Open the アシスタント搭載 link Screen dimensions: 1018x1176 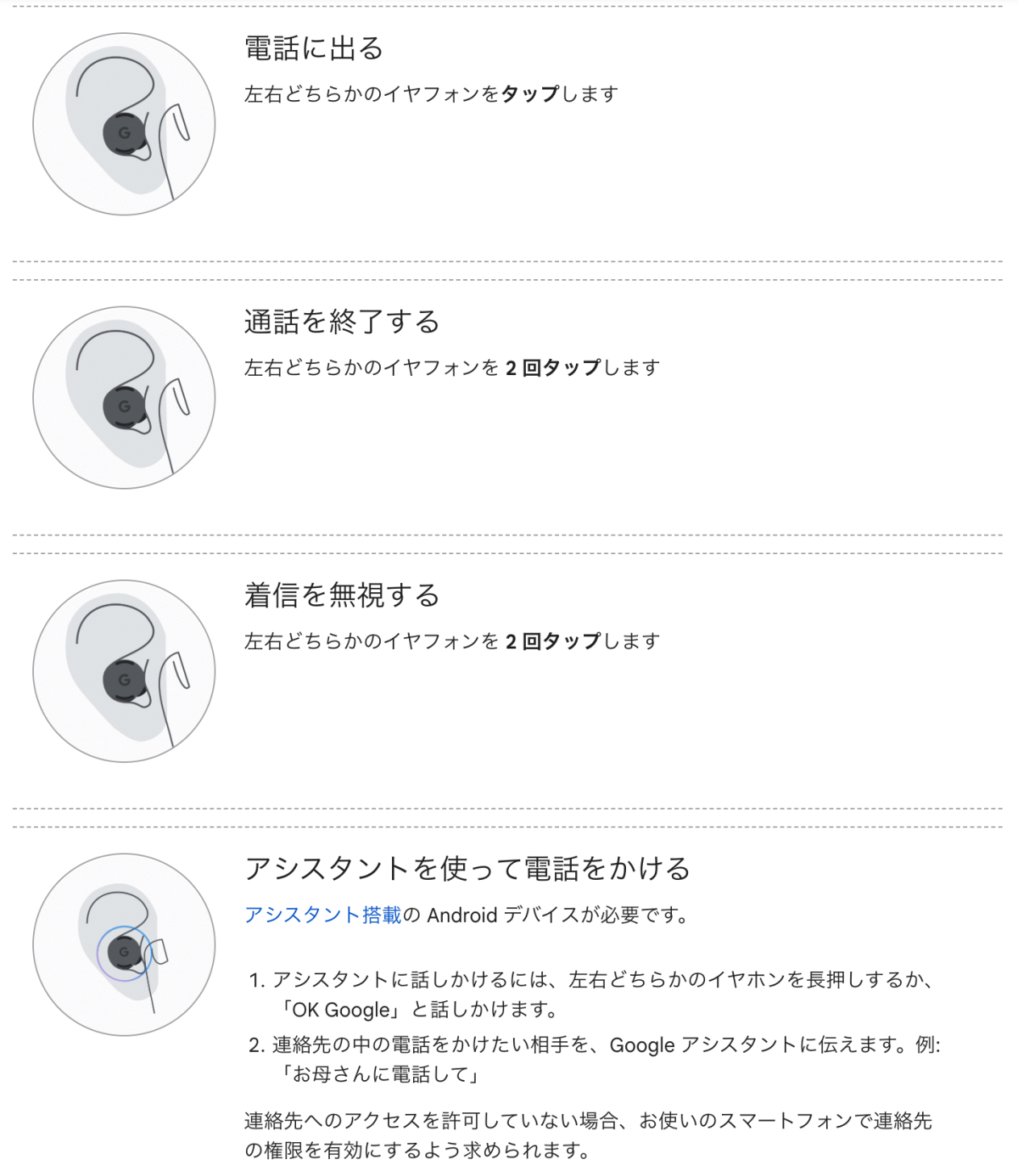coord(322,915)
